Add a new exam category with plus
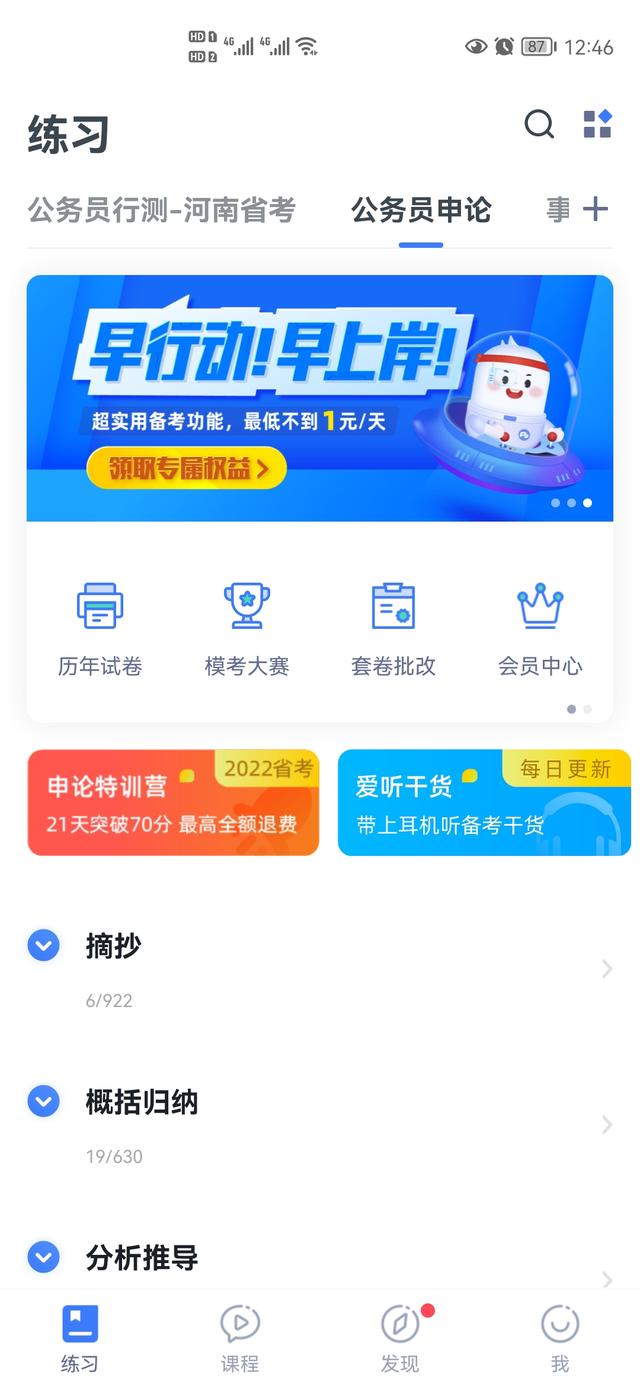The width and height of the screenshot is (640, 1387). [596, 209]
